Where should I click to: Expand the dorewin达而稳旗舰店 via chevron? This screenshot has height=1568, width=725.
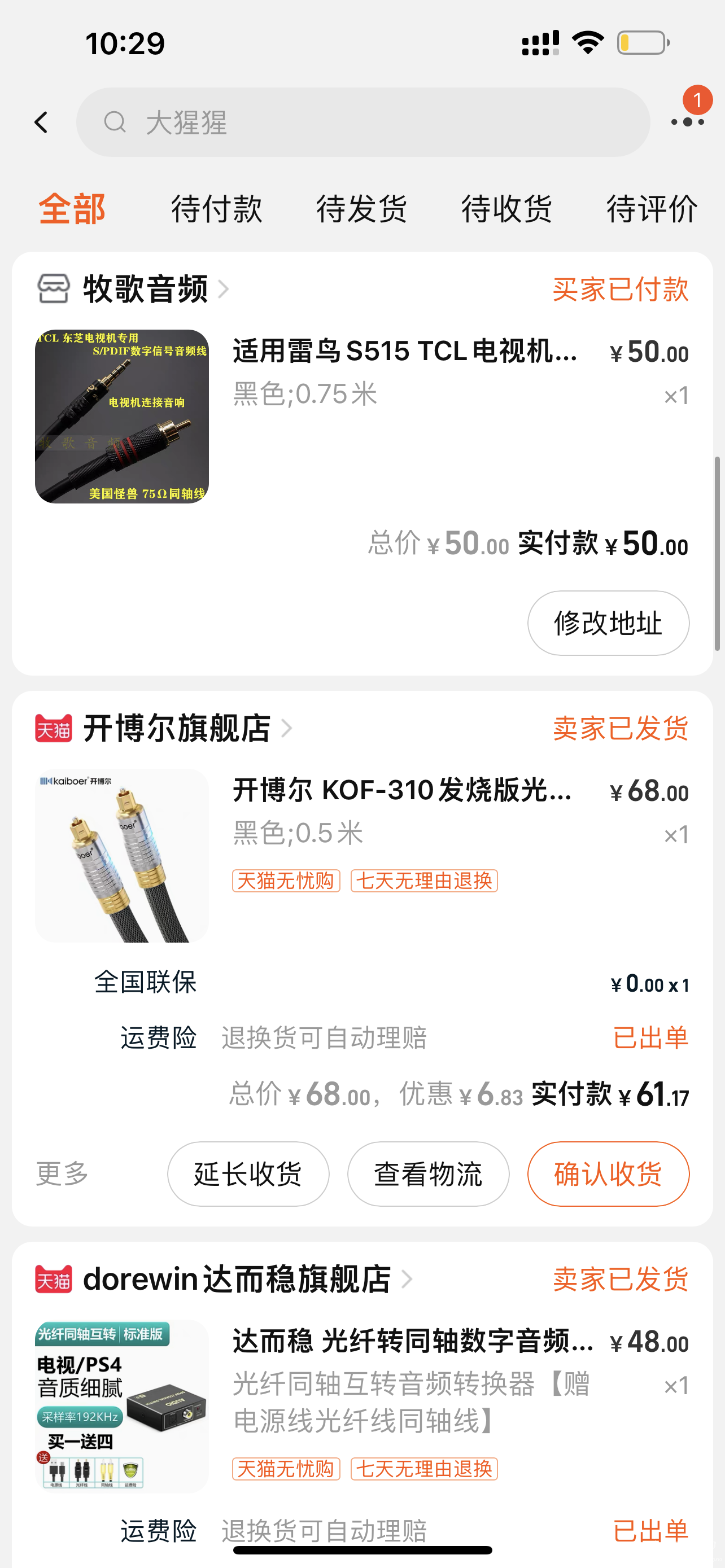[x=407, y=1280]
